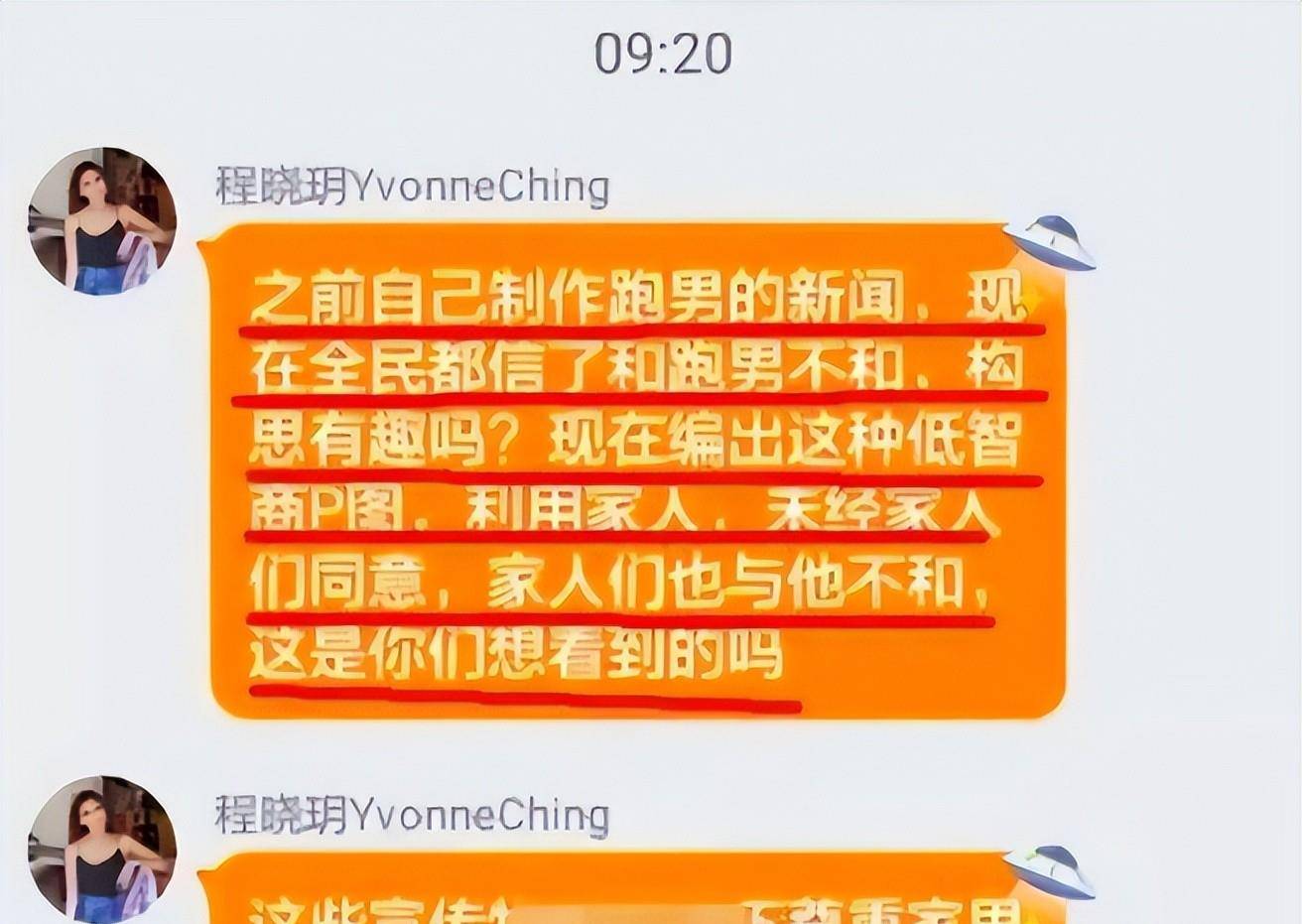The width and height of the screenshot is (1302, 924).
Task: Open avatar beside the 之前自己制作跑男的新闻 message
Action: coord(102,221)
